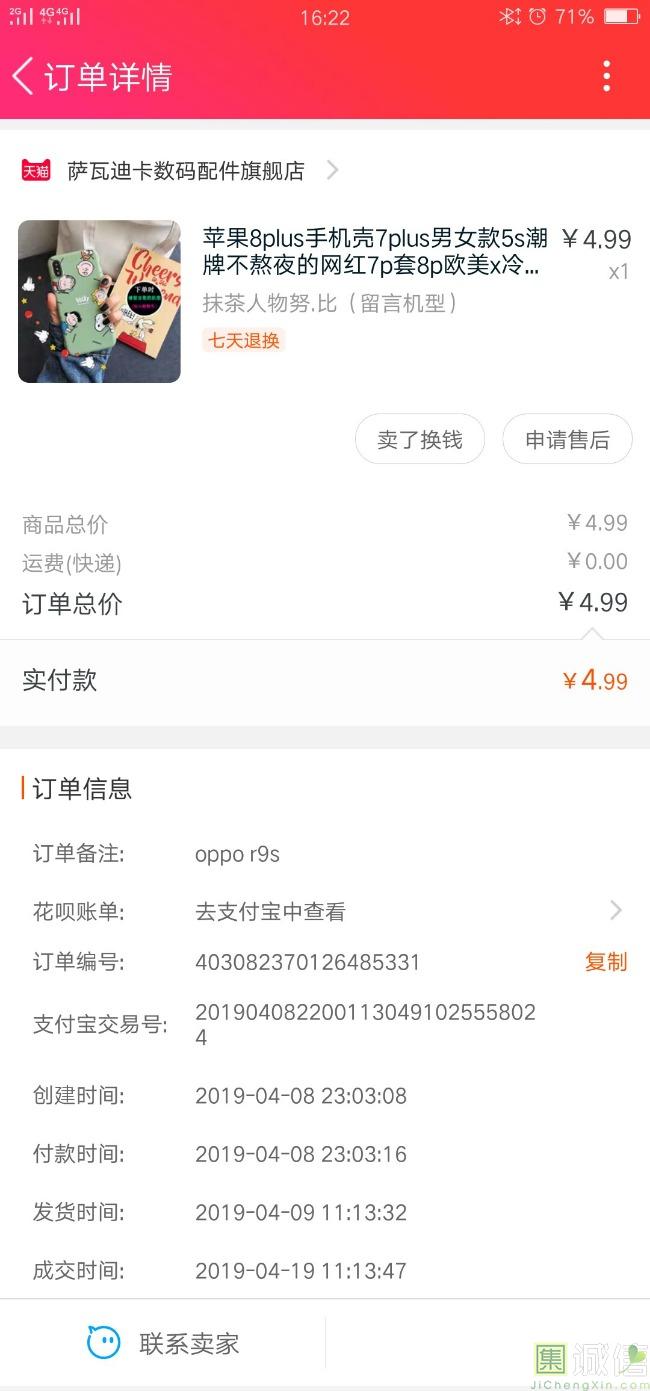Screen dimensions: 650x1391
Task: View the phone case product listing
Action: coord(374,253)
